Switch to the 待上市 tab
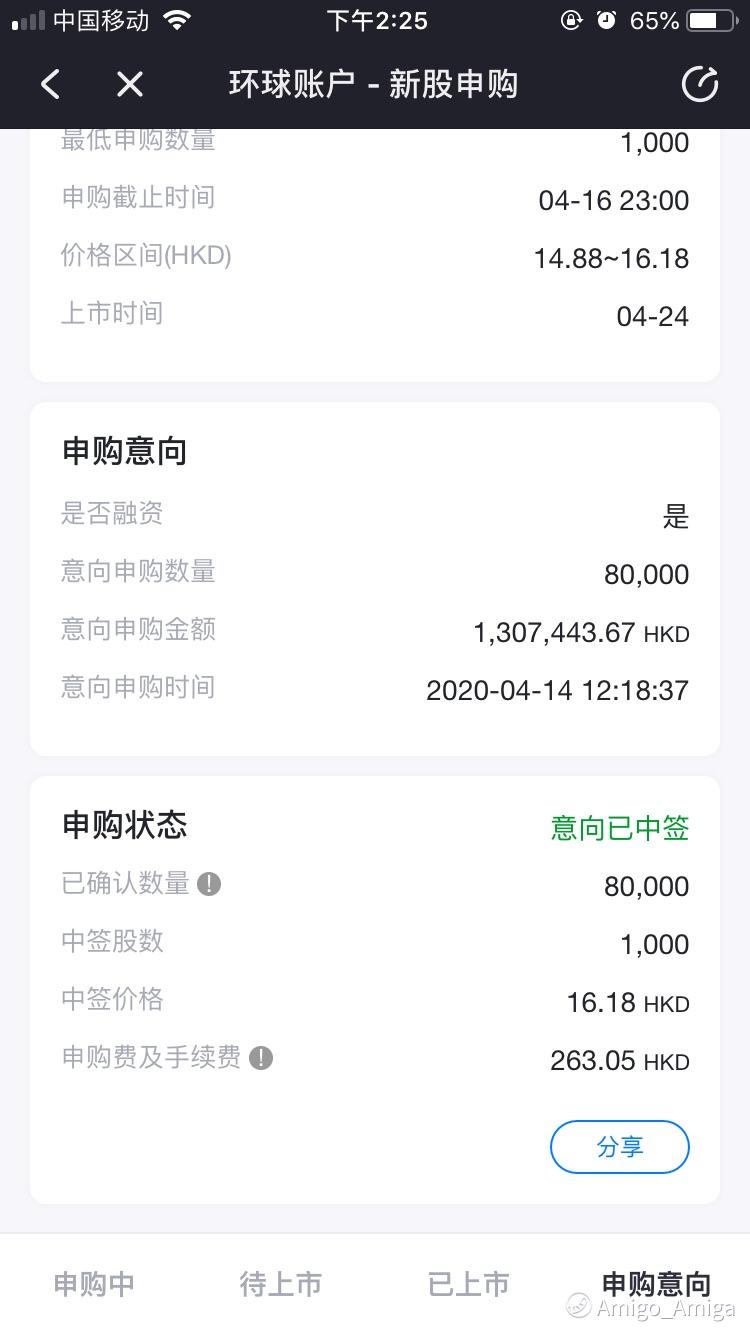The width and height of the screenshot is (750, 1334). click(x=281, y=1284)
